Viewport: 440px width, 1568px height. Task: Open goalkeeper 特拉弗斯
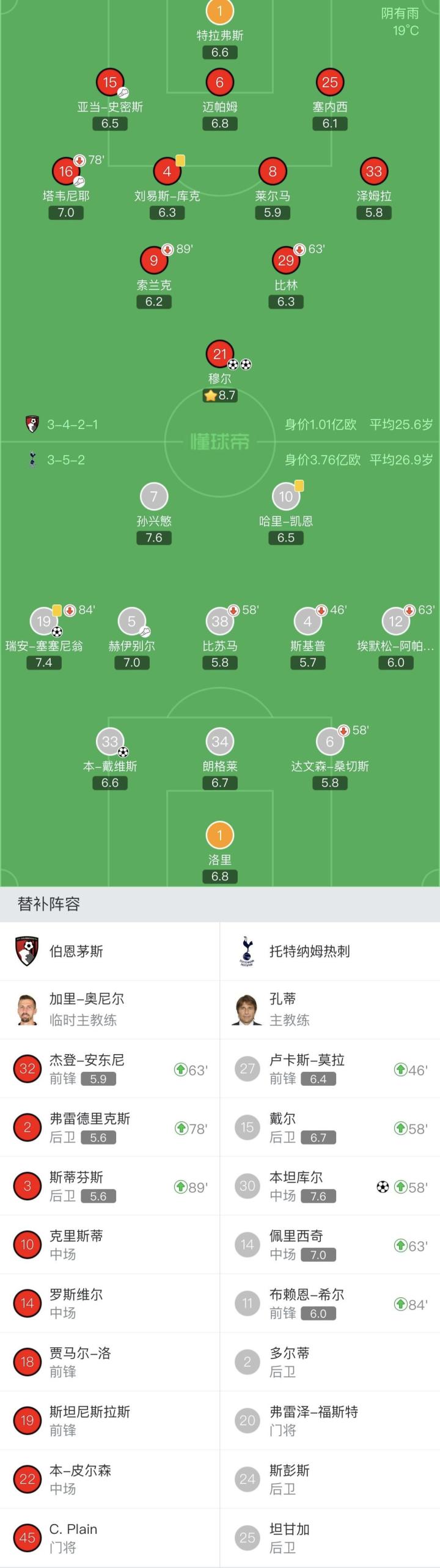[x=220, y=11]
